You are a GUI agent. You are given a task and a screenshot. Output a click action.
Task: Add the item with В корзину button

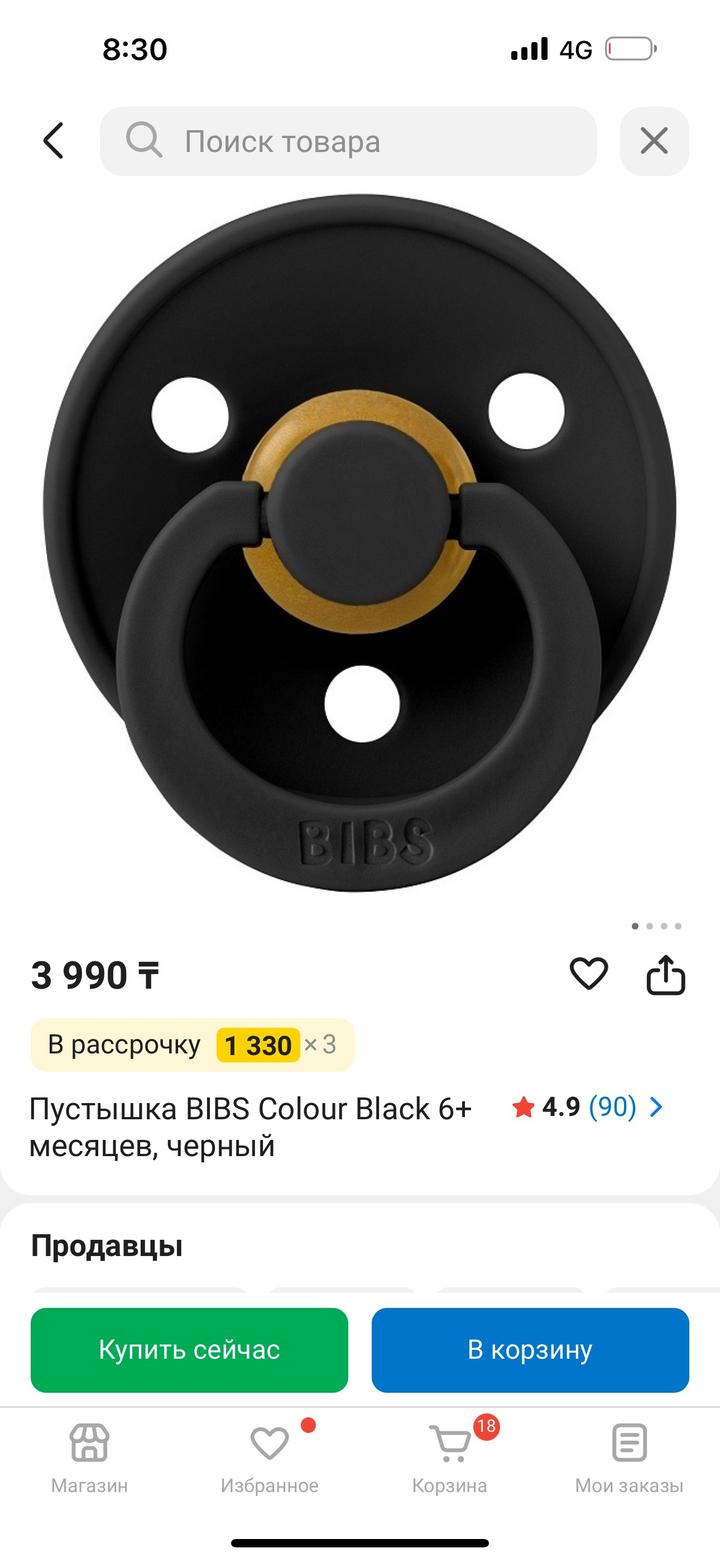(530, 1350)
